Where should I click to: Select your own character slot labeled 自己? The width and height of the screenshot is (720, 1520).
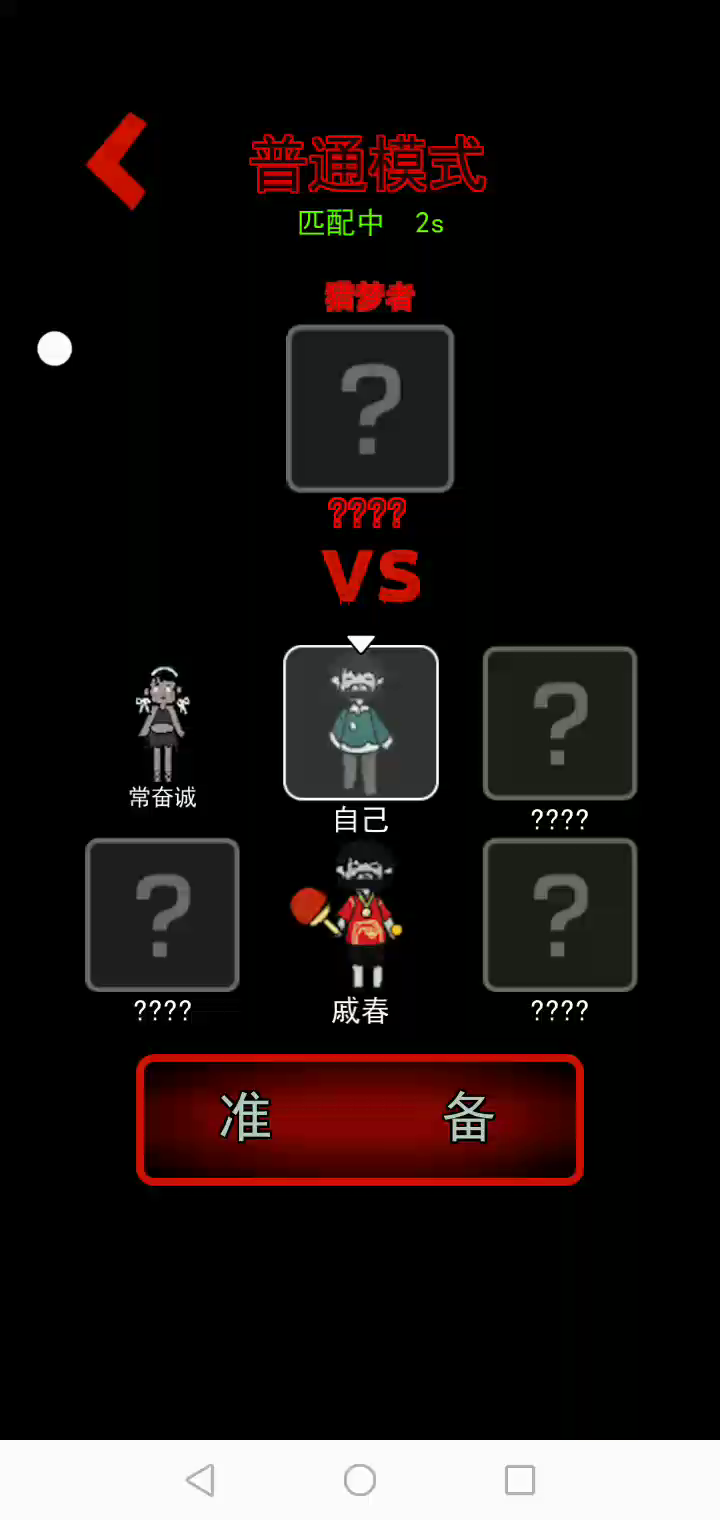click(x=361, y=723)
